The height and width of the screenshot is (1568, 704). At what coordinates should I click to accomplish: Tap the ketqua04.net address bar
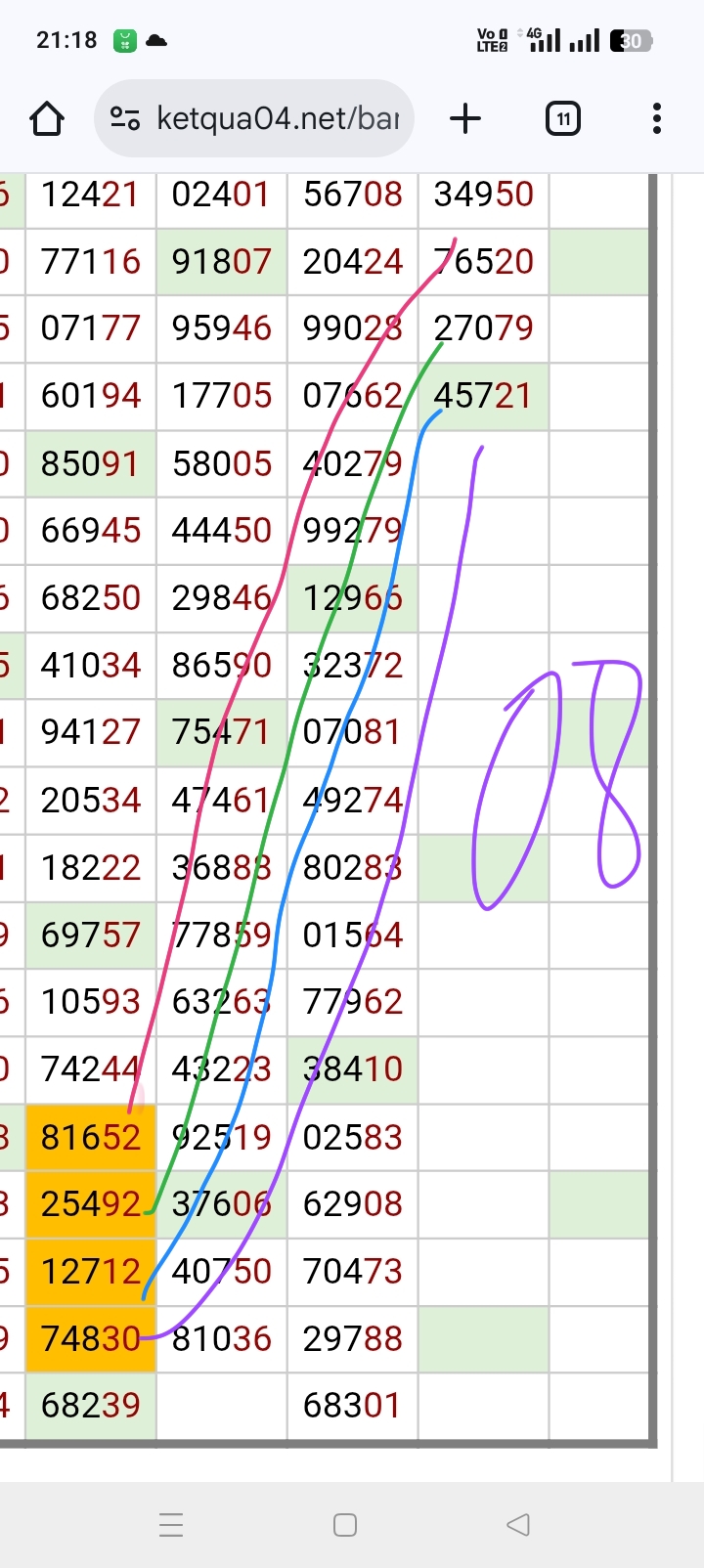pyautogui.click(x=278, y=119)
